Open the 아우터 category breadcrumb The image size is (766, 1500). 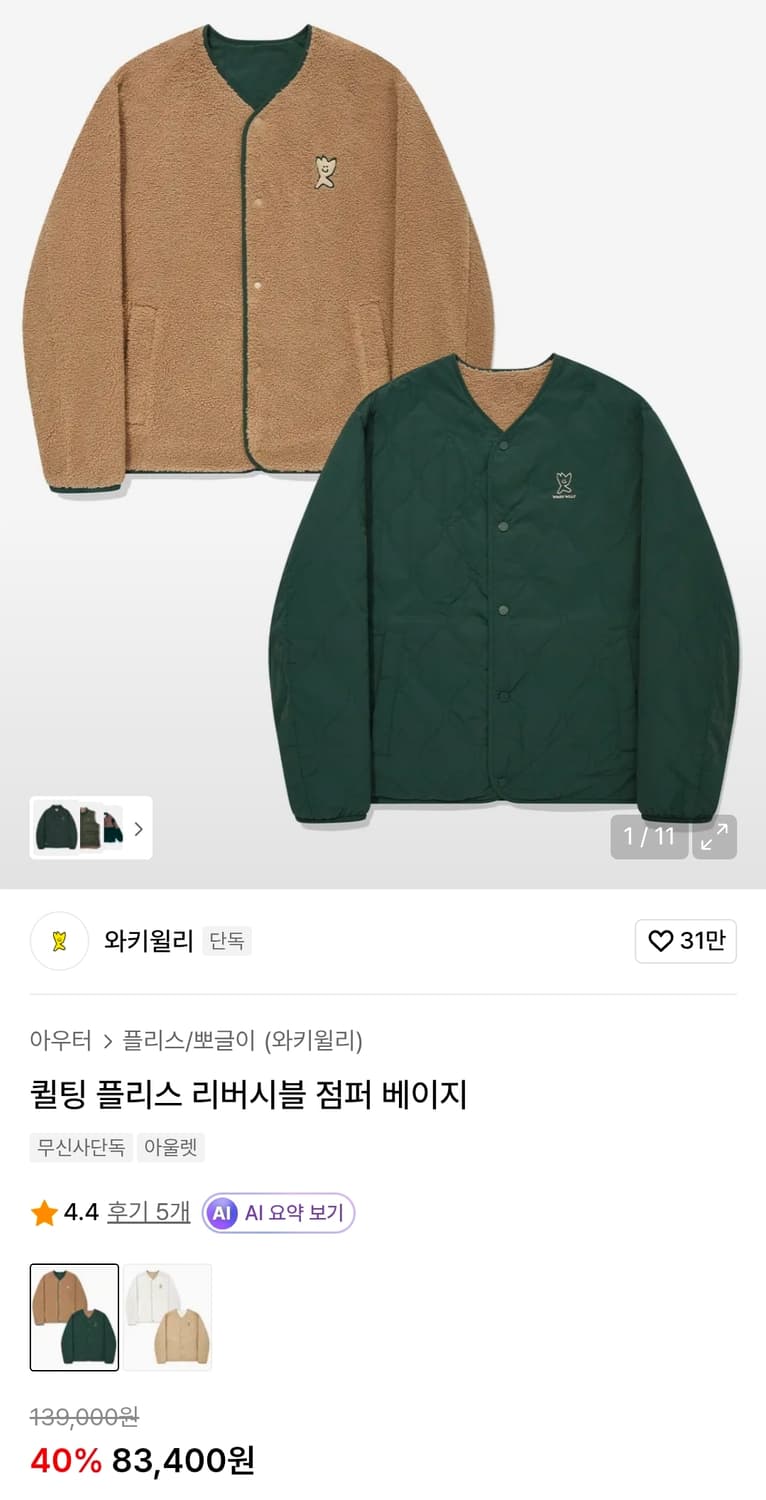(61, 1041)
